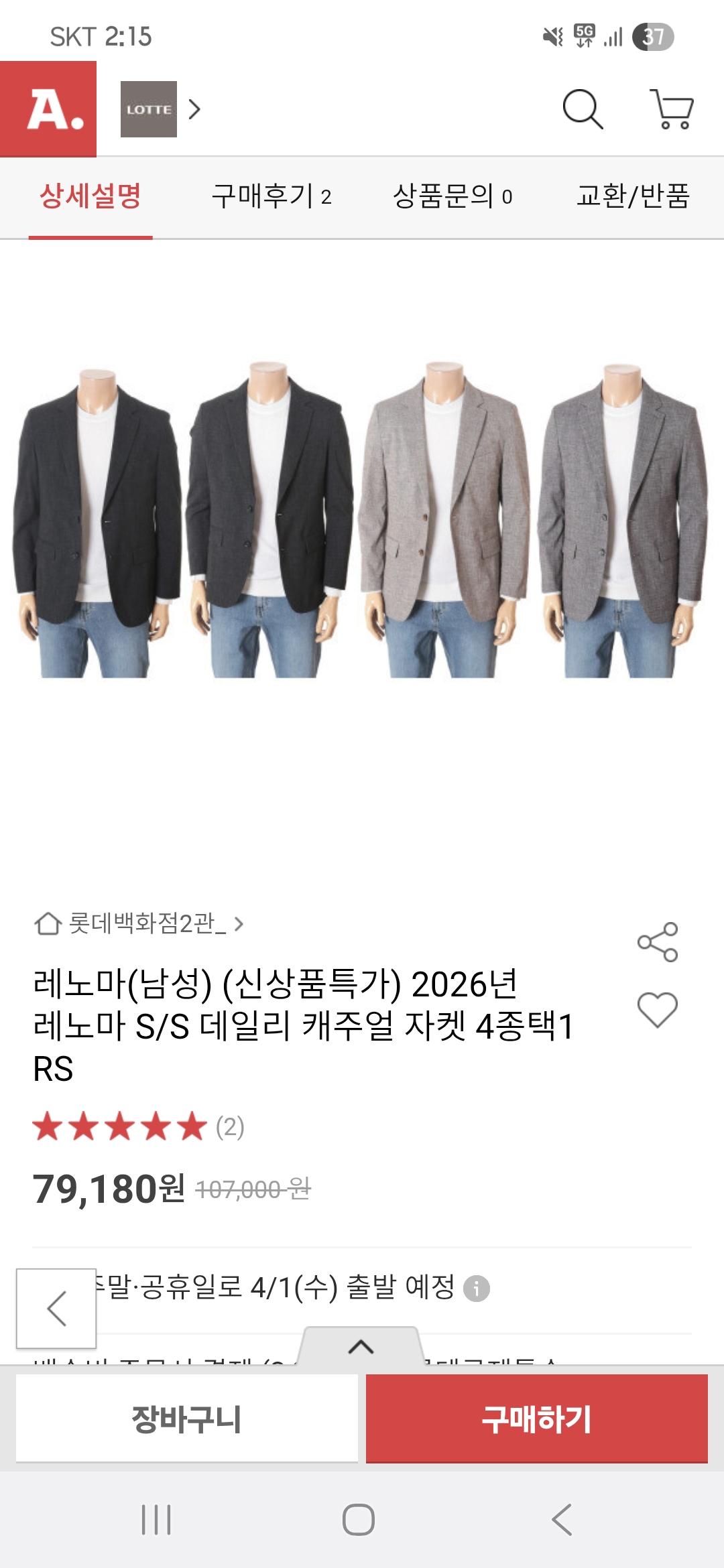Viewport: 724px width, 1568px height.
Task: Open the shopping cart icon
Action: click(x=671, y=109)
